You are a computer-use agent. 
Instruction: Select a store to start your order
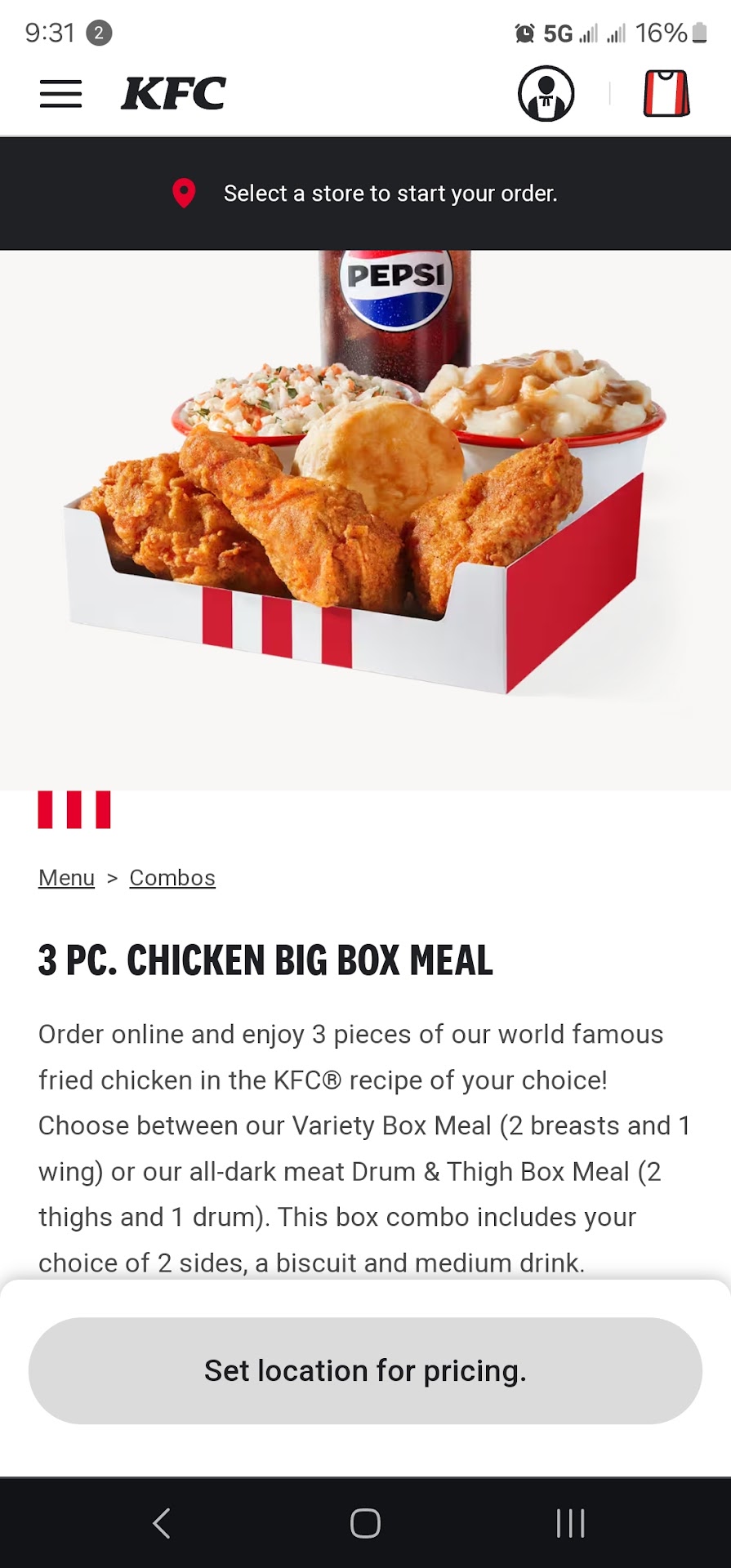point(365,194)
